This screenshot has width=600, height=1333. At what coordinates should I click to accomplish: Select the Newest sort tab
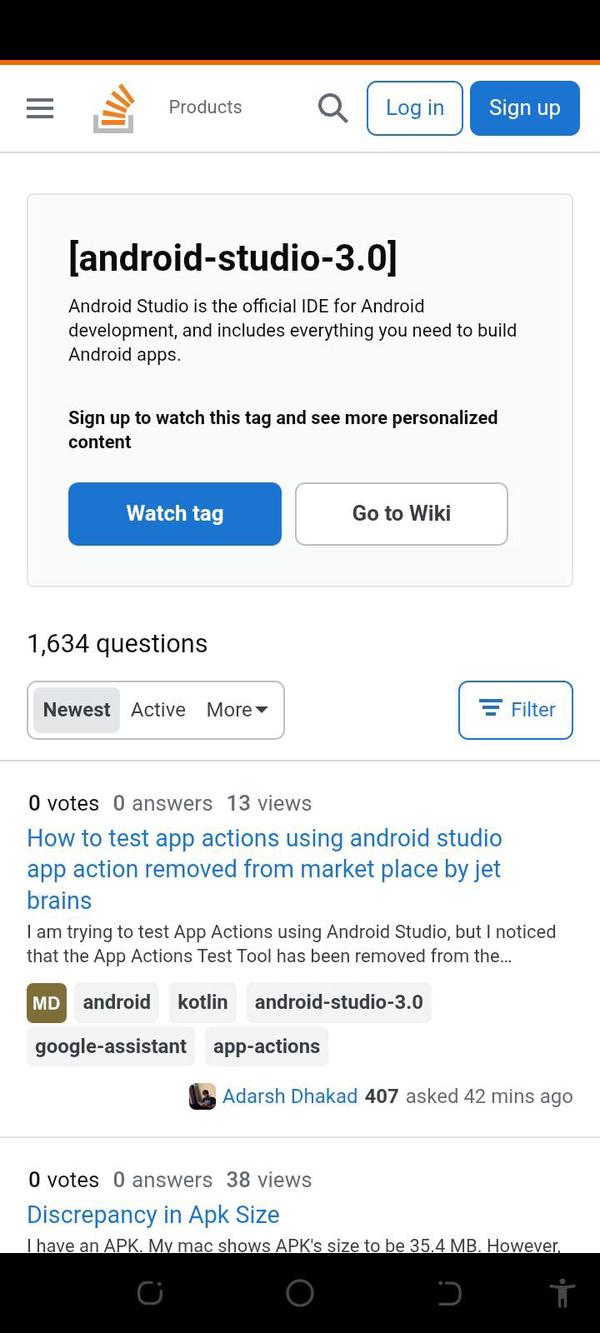click(x=76, y=710)
